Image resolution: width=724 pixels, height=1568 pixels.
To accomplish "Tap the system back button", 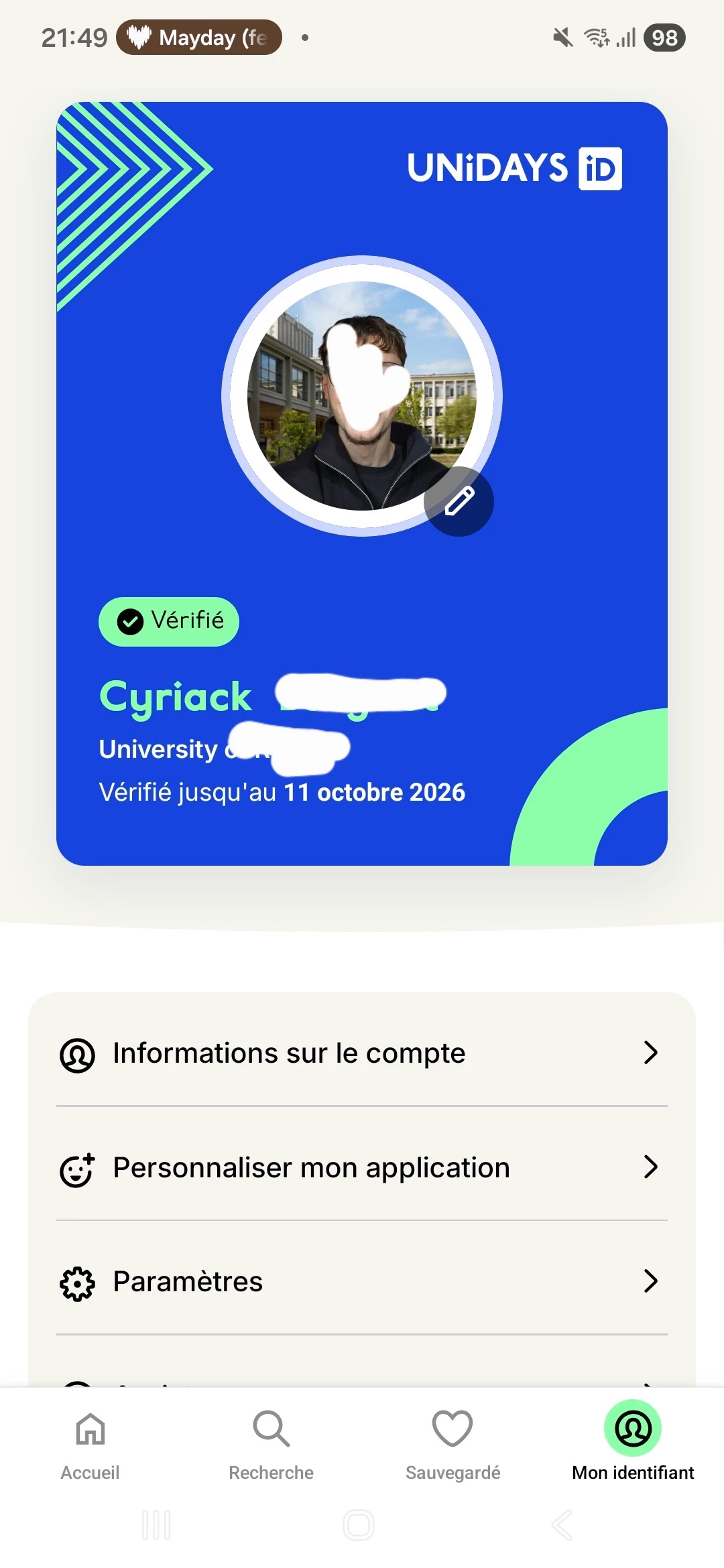I will point(562,1526).
